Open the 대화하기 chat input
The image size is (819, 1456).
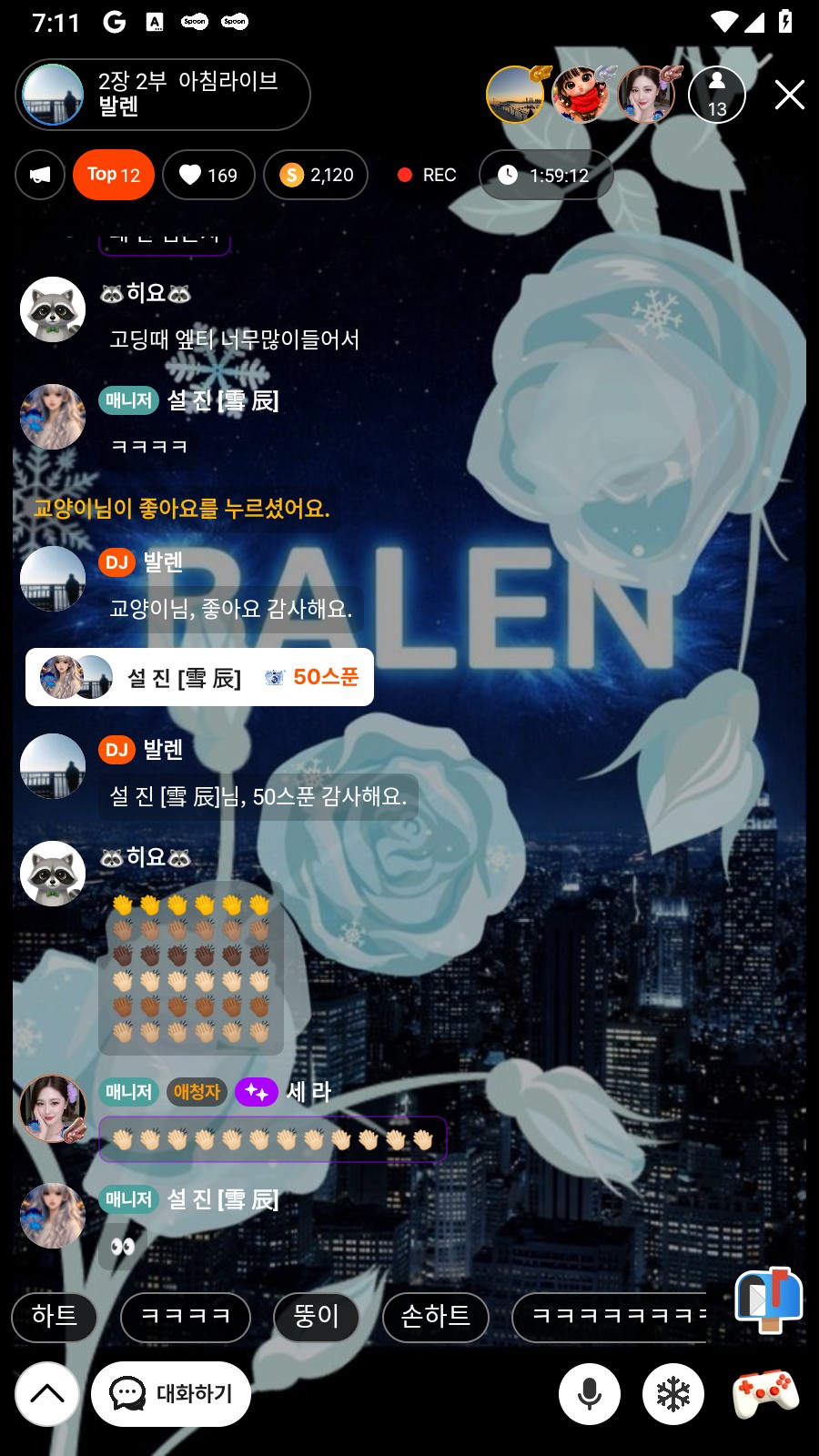click(x=171, y=1393)
